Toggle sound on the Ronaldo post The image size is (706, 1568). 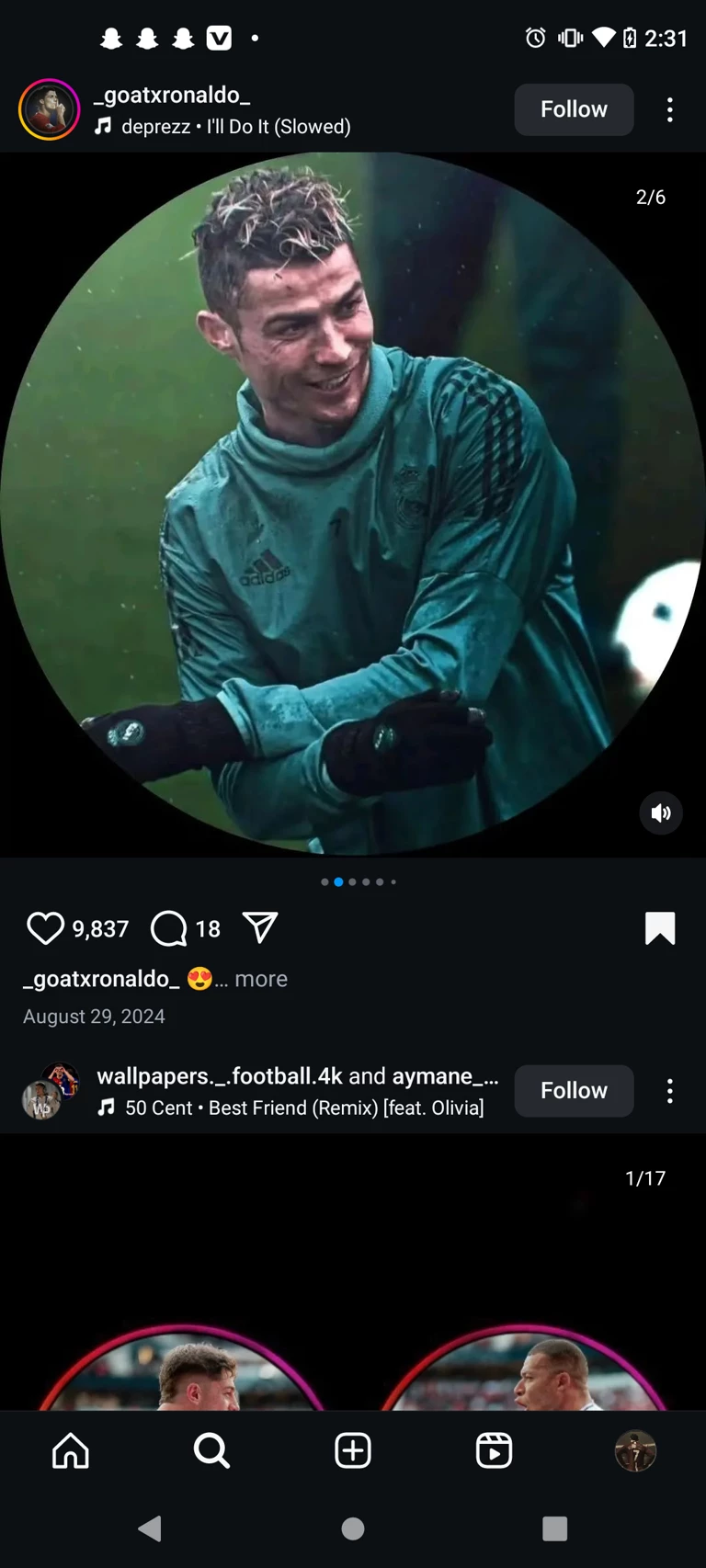click(x=661, y=813)
